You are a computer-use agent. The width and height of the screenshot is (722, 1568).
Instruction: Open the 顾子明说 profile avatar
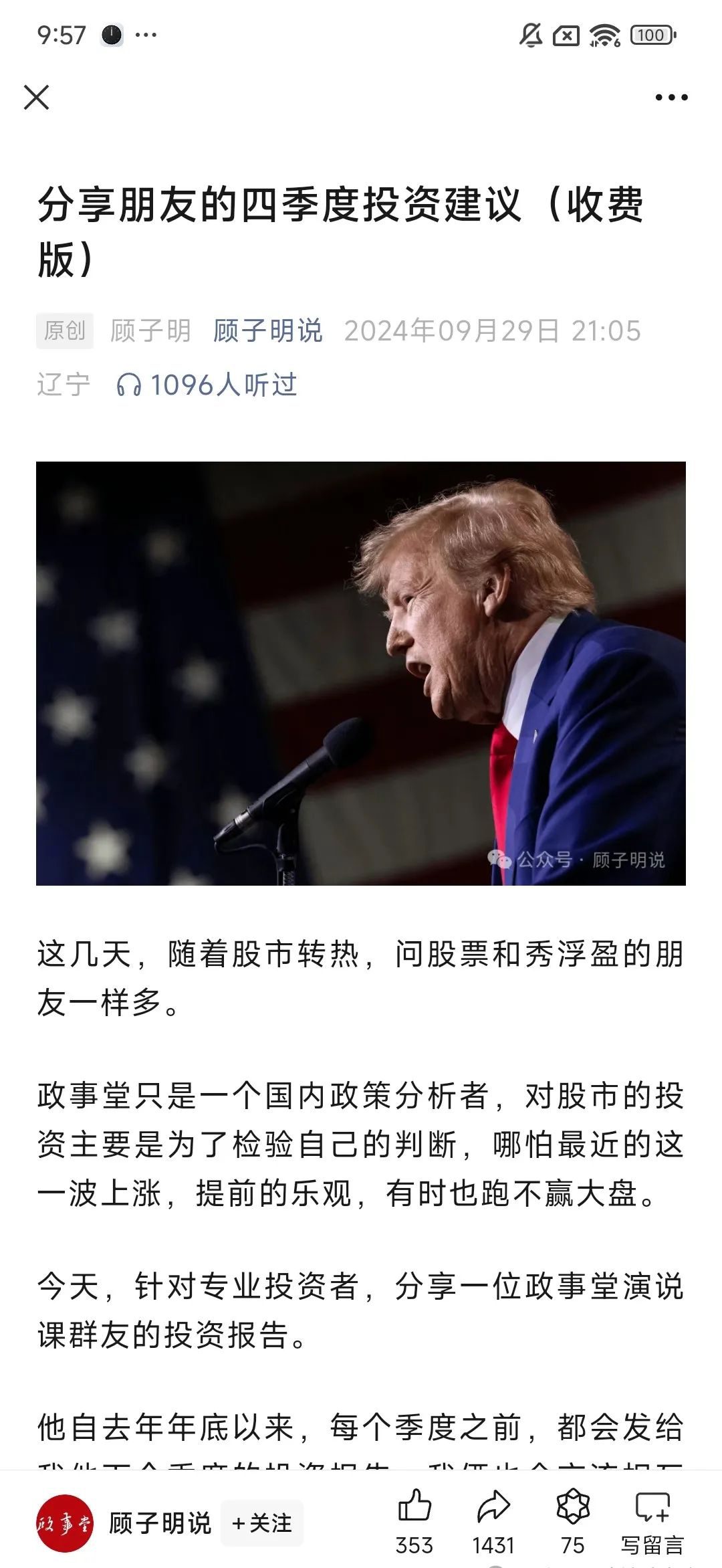(x=65, y=1523)
